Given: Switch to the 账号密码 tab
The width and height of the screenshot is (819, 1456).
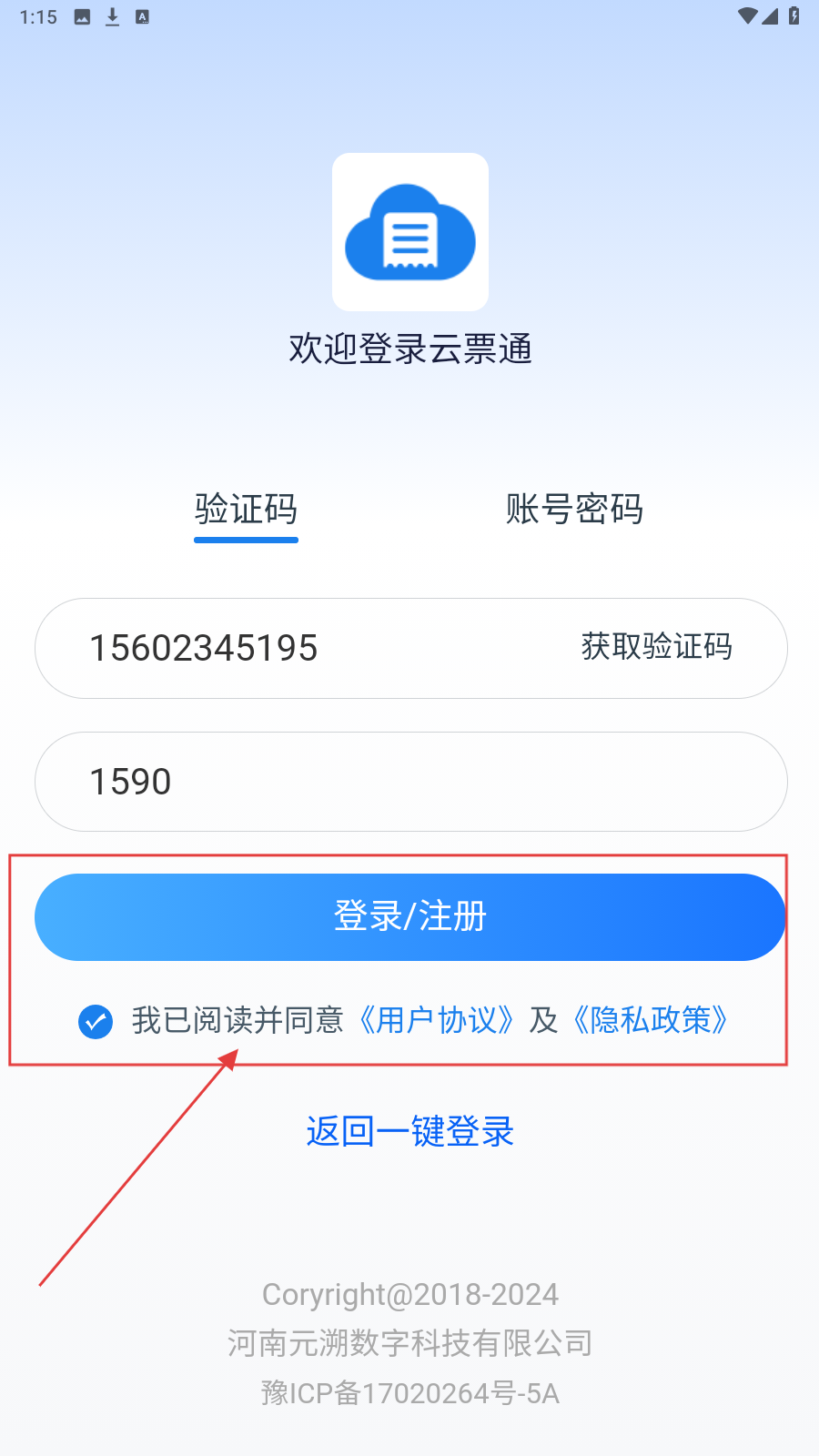Looking at the screenshot, I should tap(574, 509).
